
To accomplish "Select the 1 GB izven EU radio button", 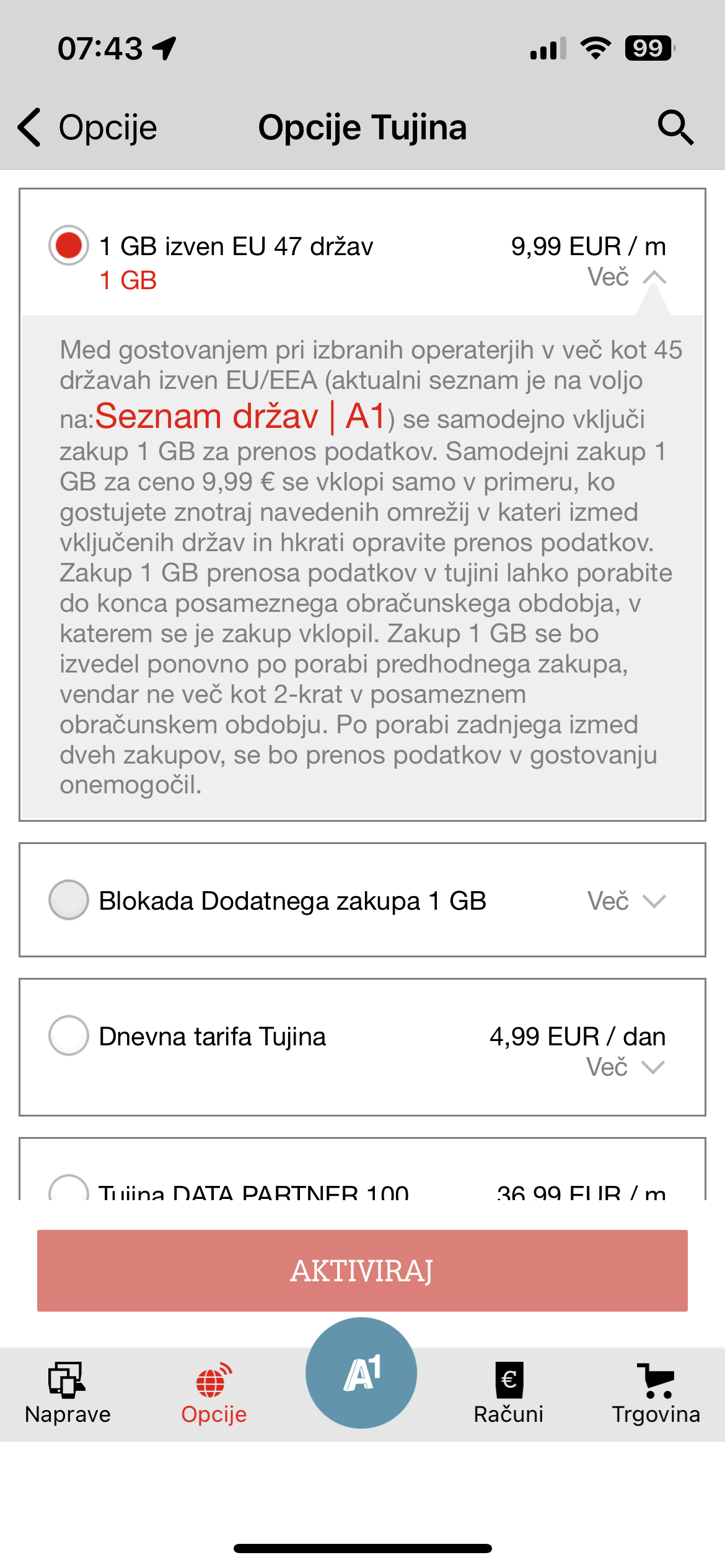I will pos(68,245).
